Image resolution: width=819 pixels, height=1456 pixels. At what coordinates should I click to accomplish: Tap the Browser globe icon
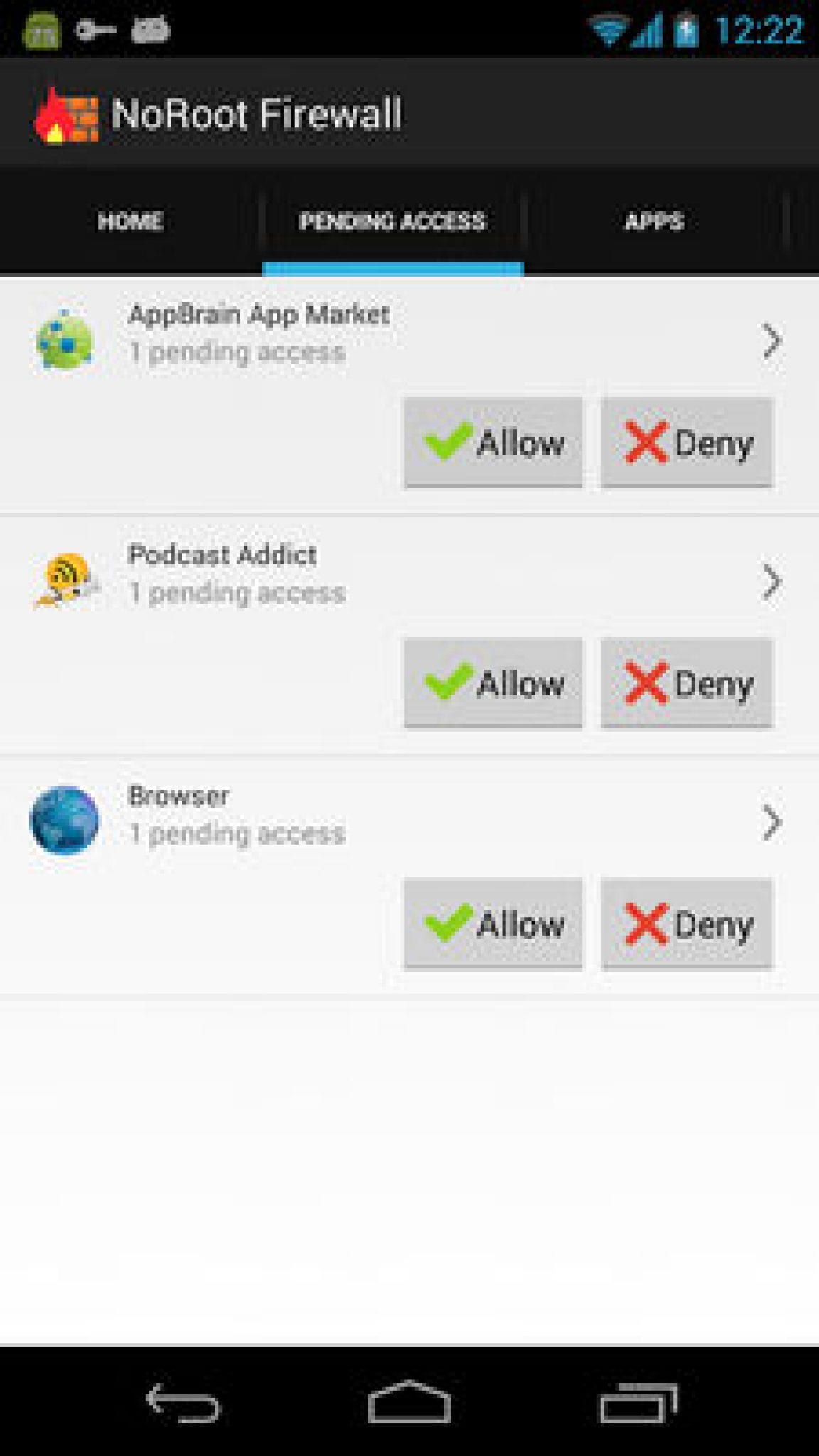(64, 819)
